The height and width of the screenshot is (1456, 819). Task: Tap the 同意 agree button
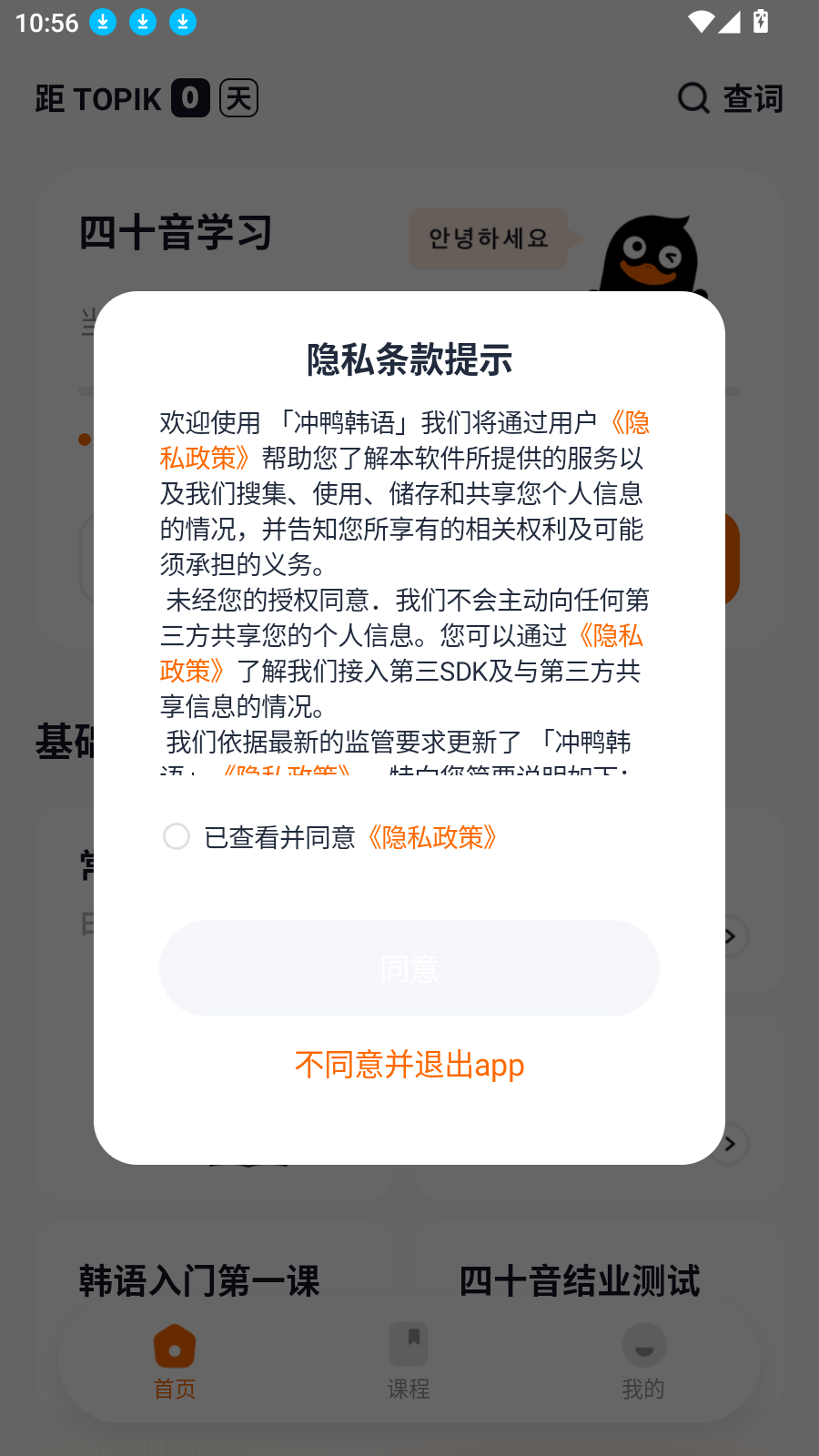409,968
